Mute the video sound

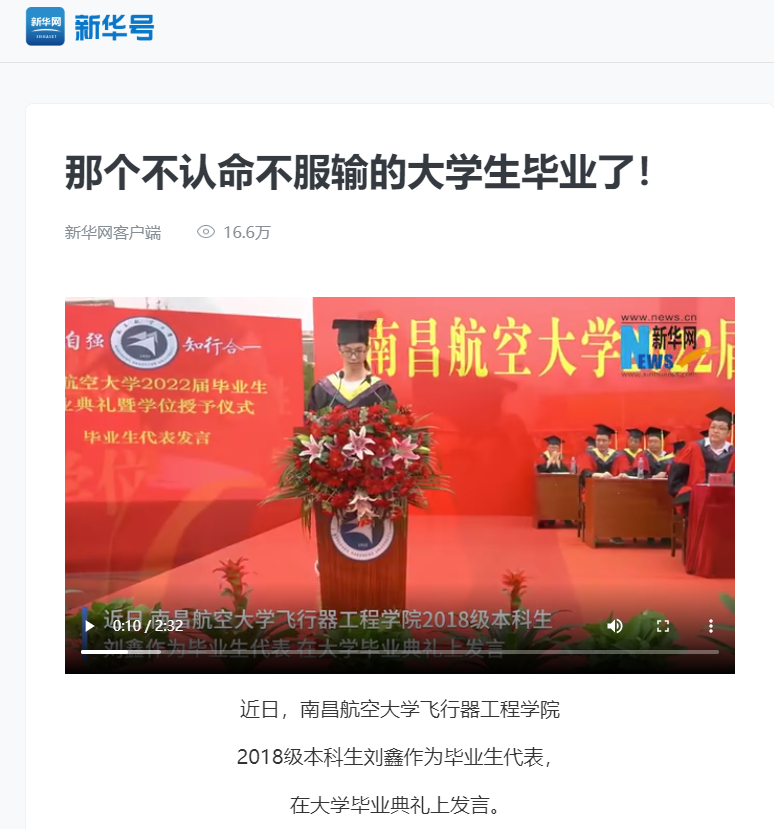(x=615, y=626)
